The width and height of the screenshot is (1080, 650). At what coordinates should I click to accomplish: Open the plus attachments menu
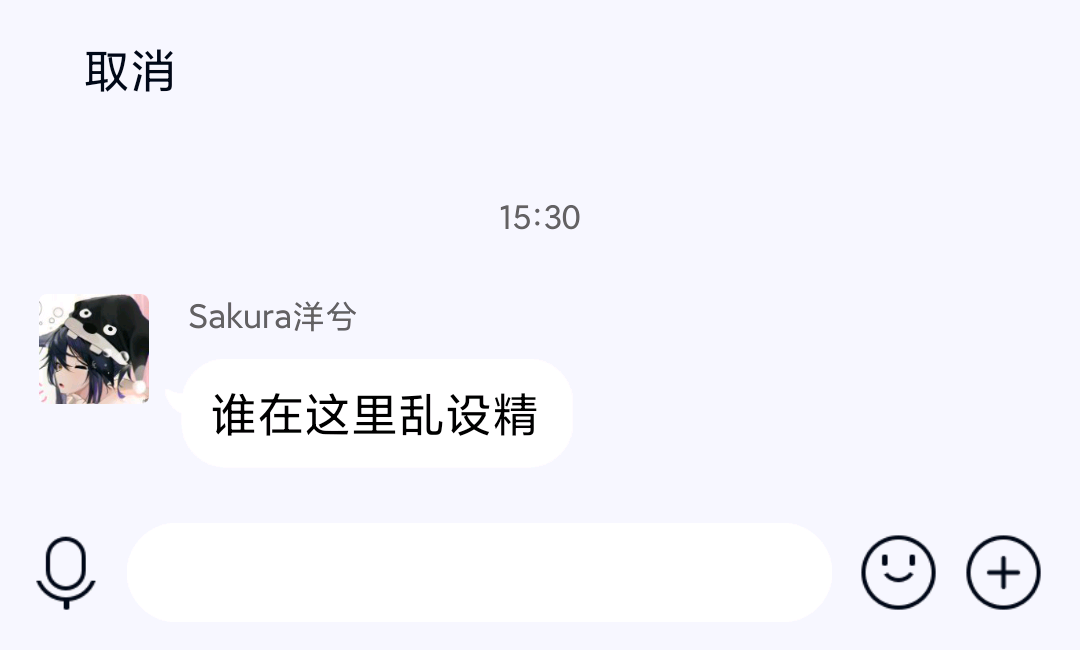point(1003,573)
